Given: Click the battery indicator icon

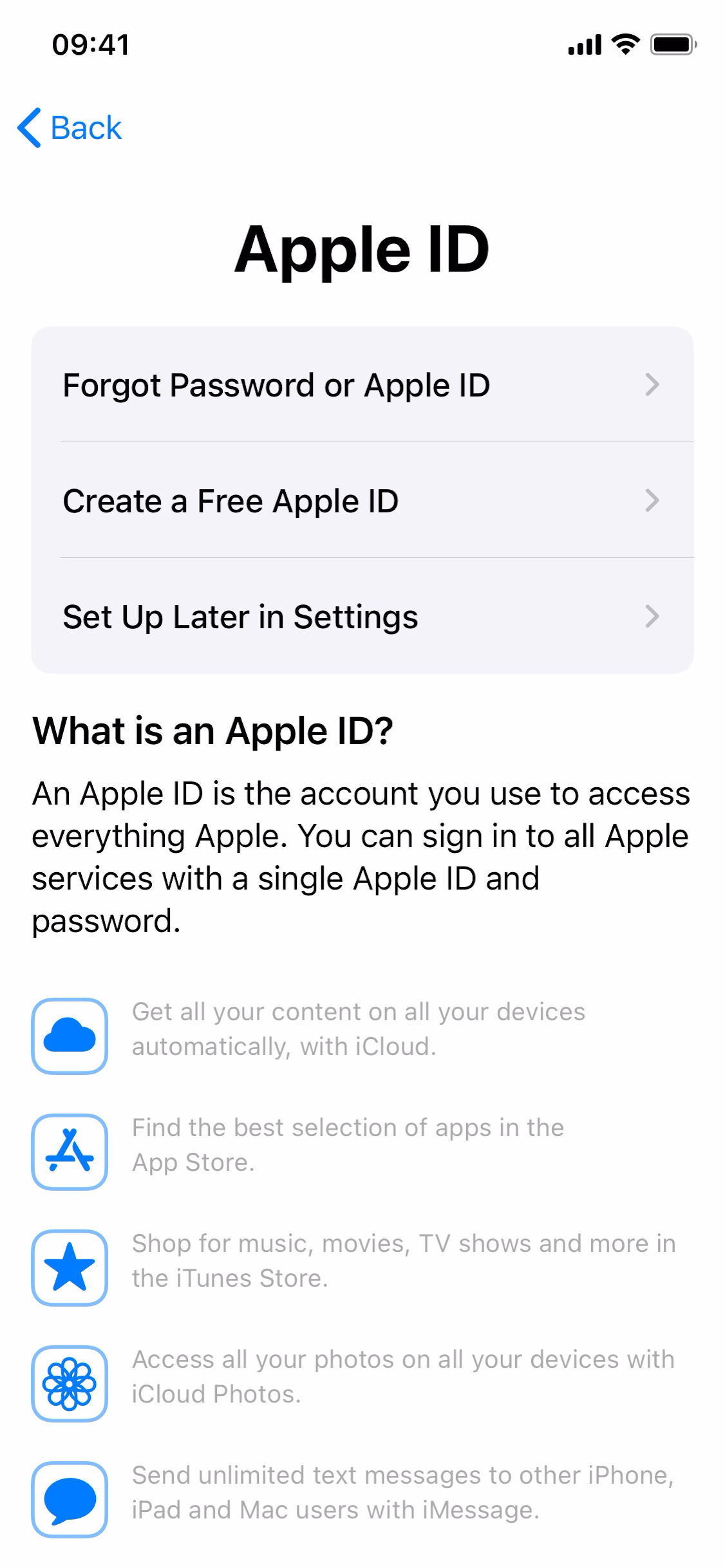Looking at the screenshot, I should [672, 44].
